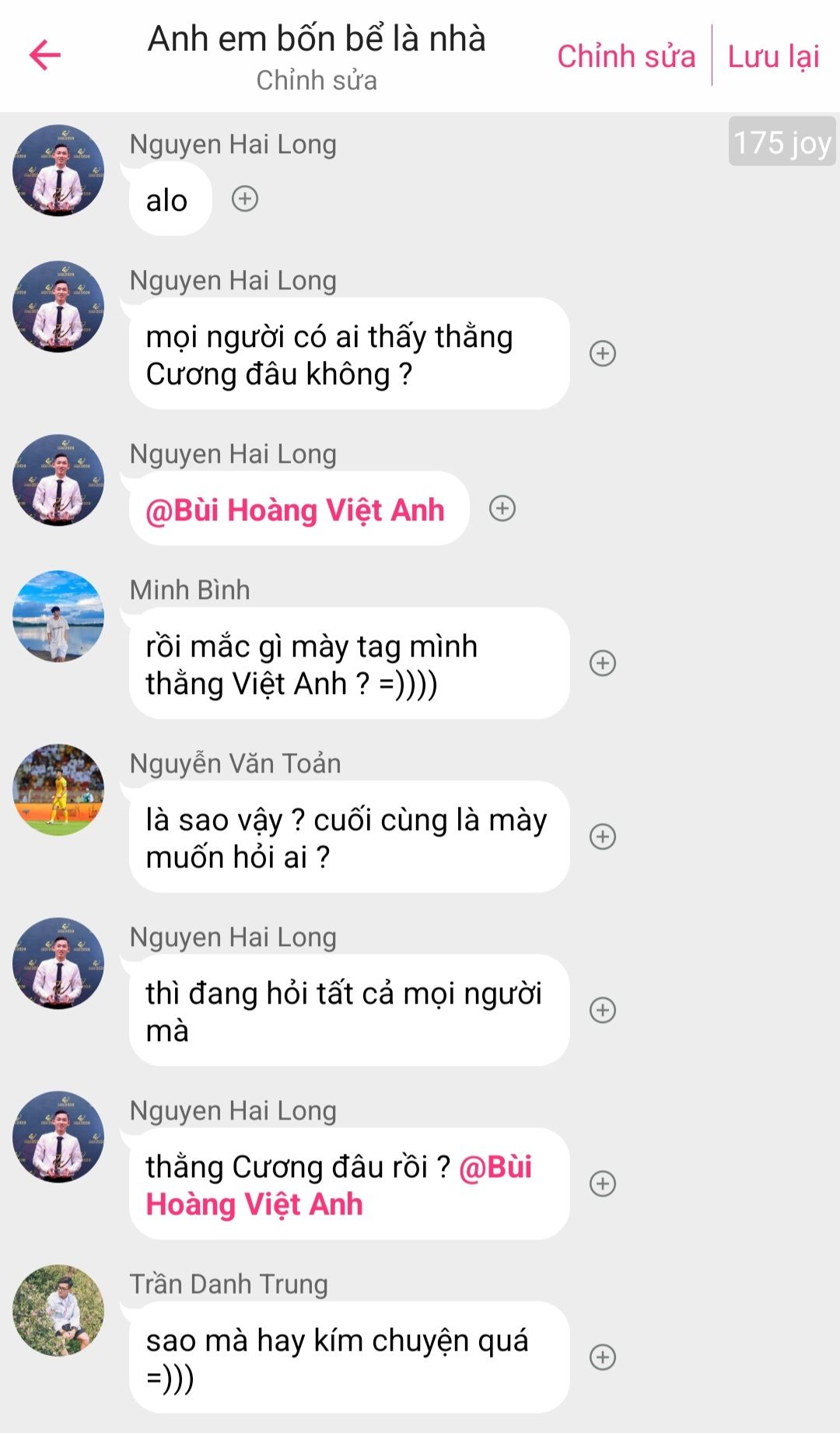Edit the "alo" message bubble

[x=170, y=199]
